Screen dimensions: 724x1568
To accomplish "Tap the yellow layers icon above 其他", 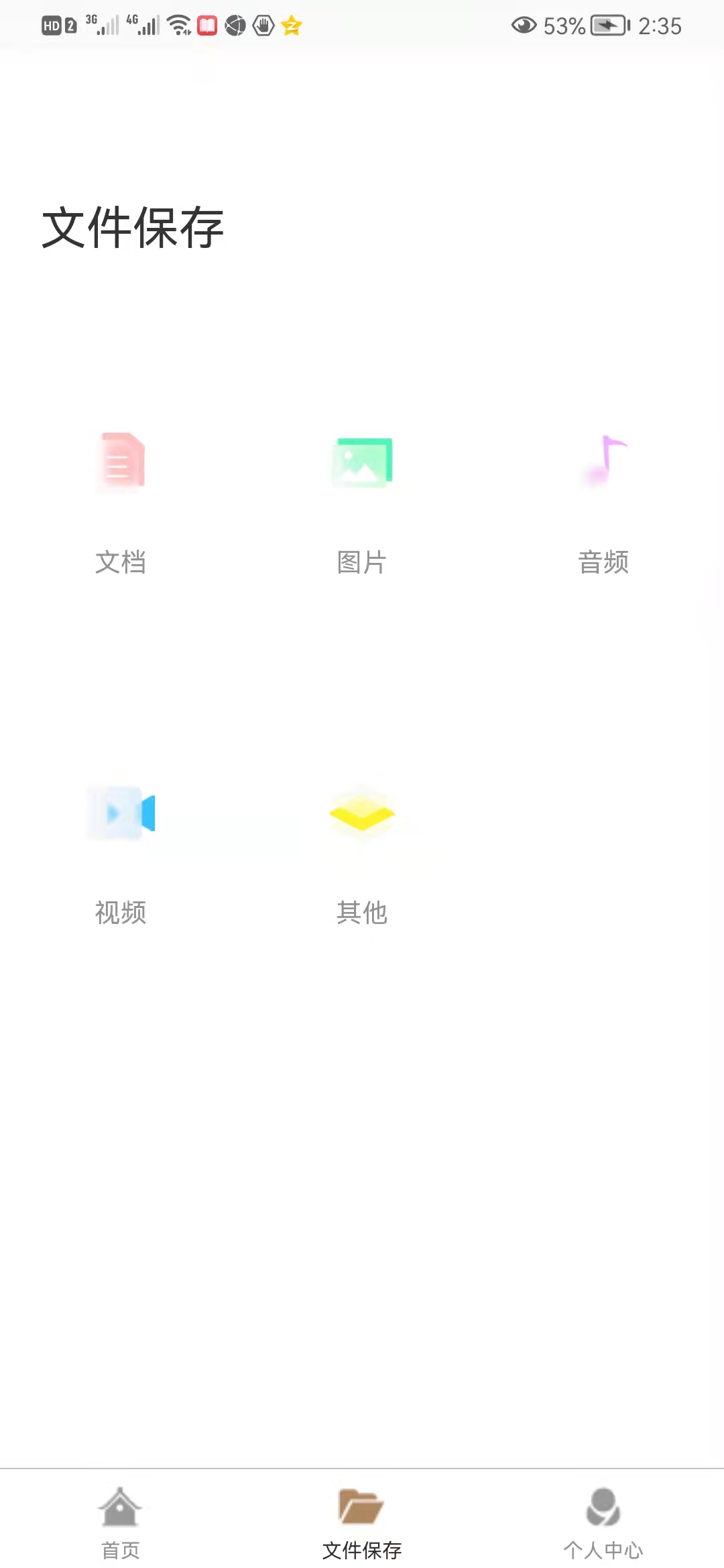I will pos(362,814).
